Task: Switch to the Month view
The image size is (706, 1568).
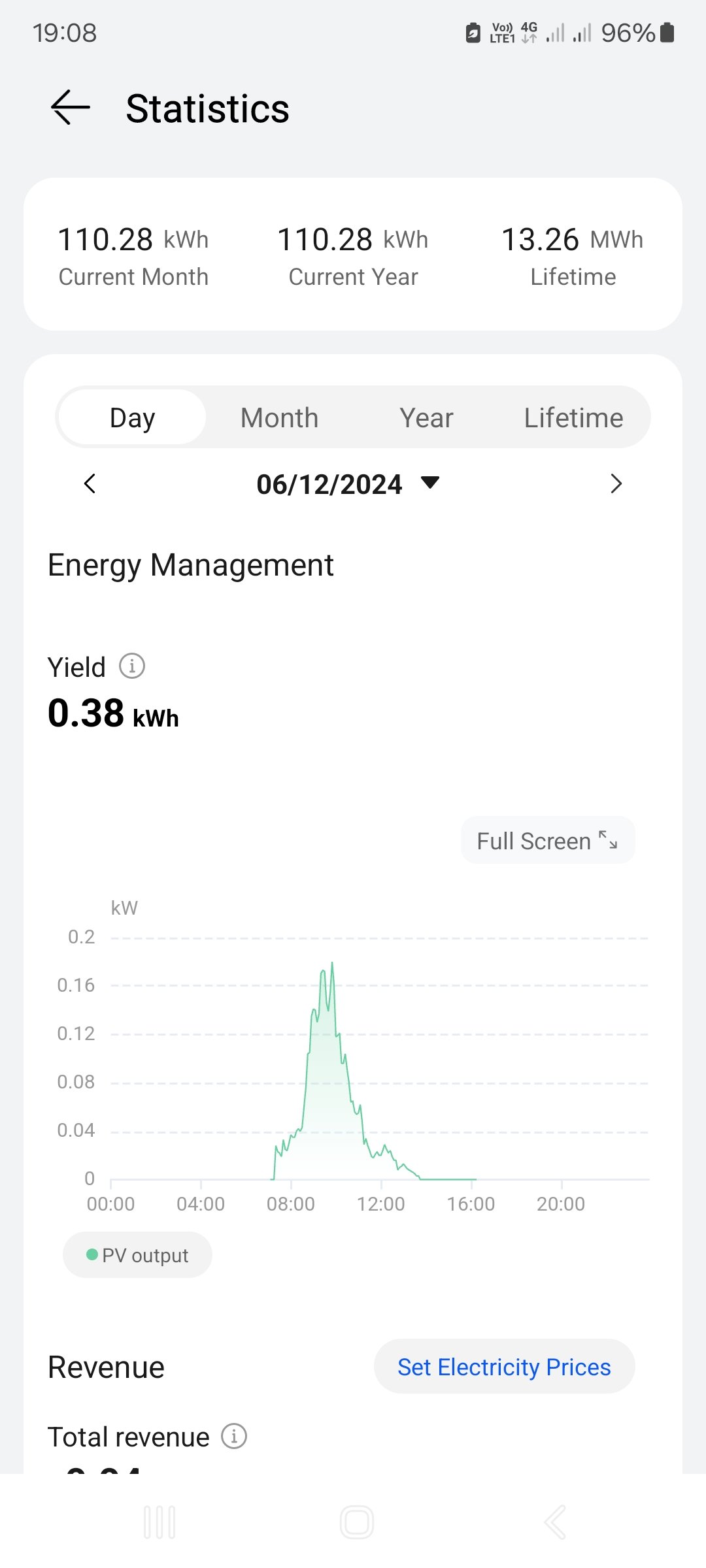Action: pyautogui.click(x=279, y=417)
